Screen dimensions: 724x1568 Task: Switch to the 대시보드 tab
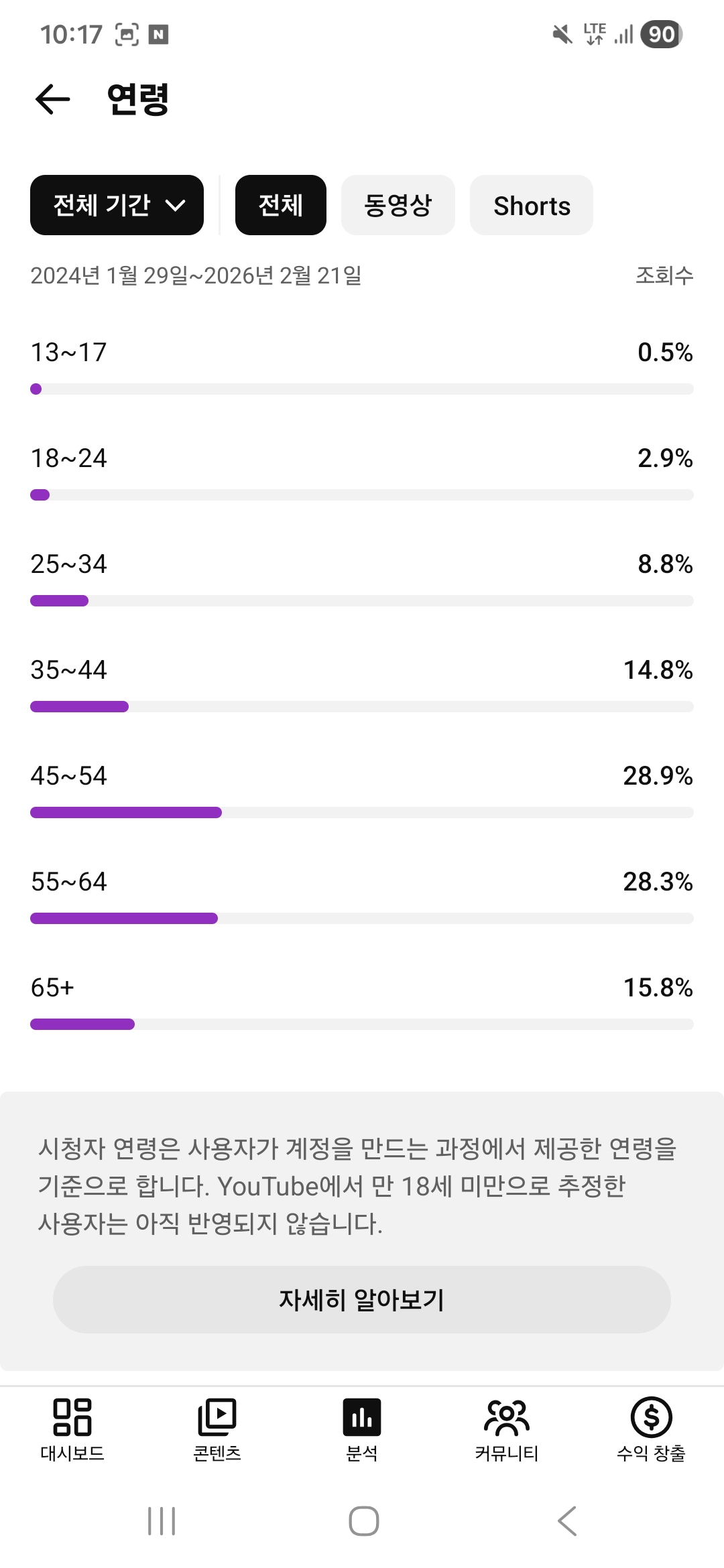click(72, 1429)
